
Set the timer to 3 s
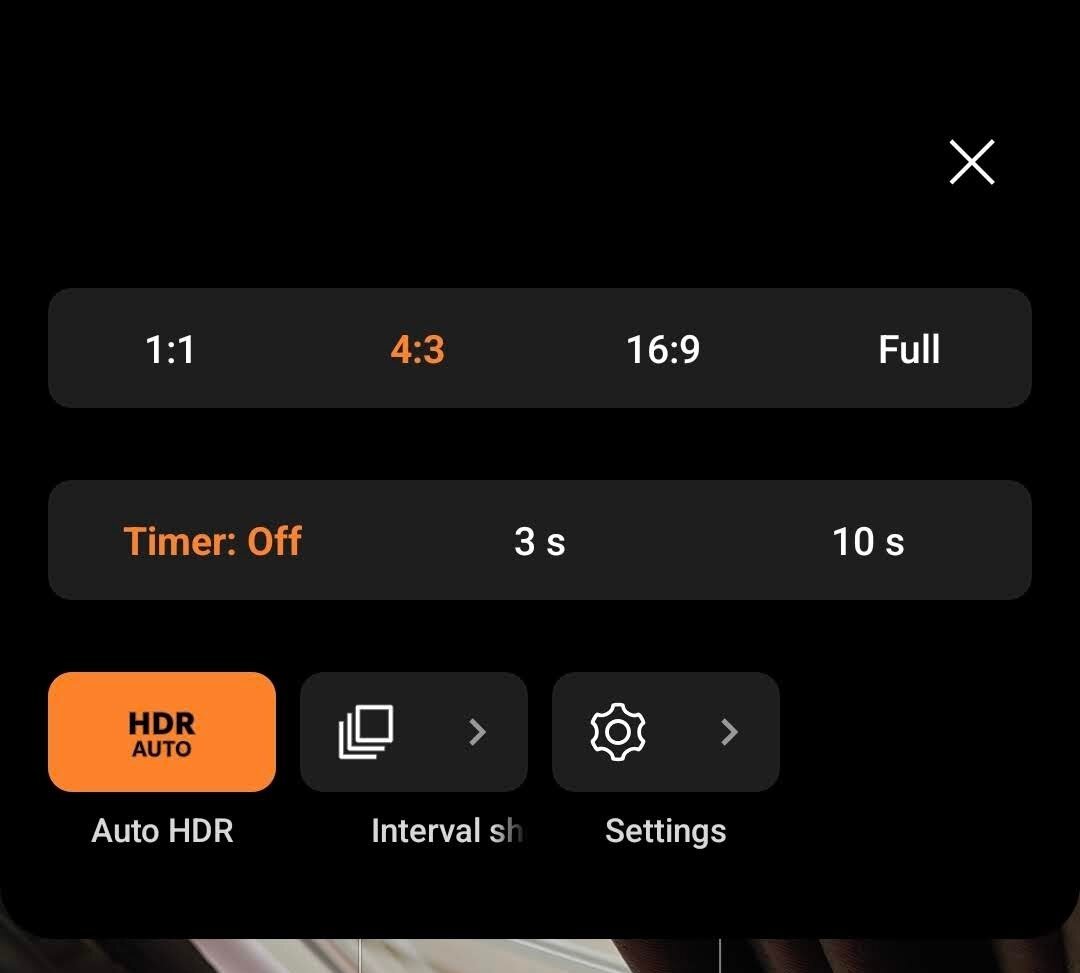(x=539, y=541)
